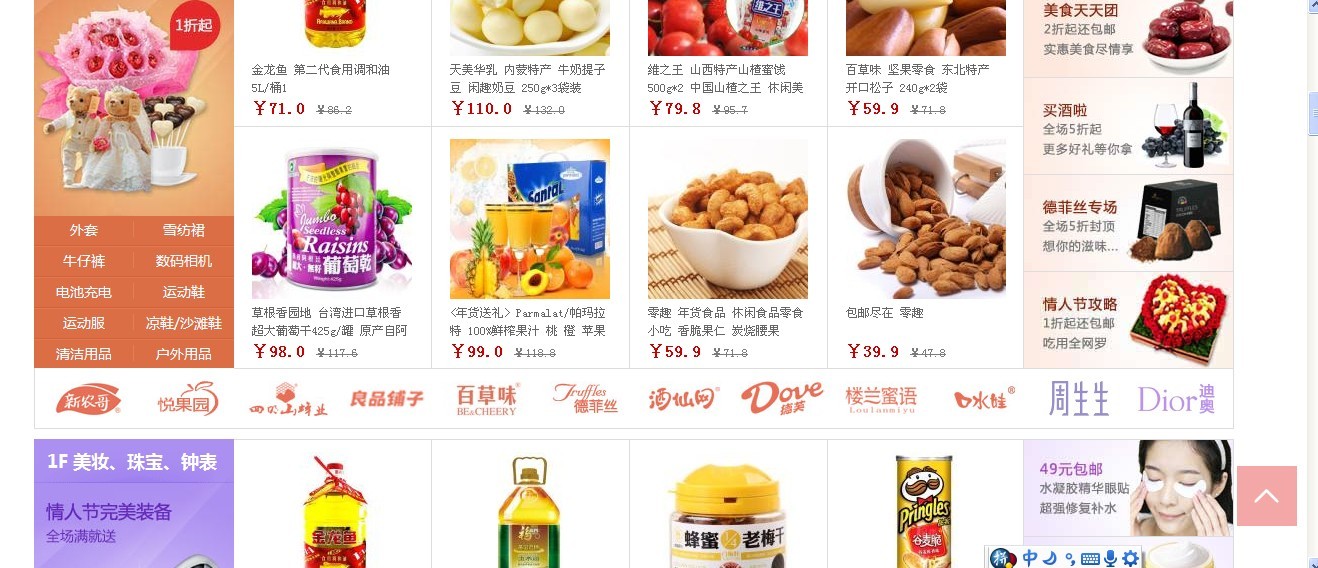Jump back to top with arrow button
The width and height of the screenshot is (1318, 568).
pyautogui.click(x=1266, y=496)
